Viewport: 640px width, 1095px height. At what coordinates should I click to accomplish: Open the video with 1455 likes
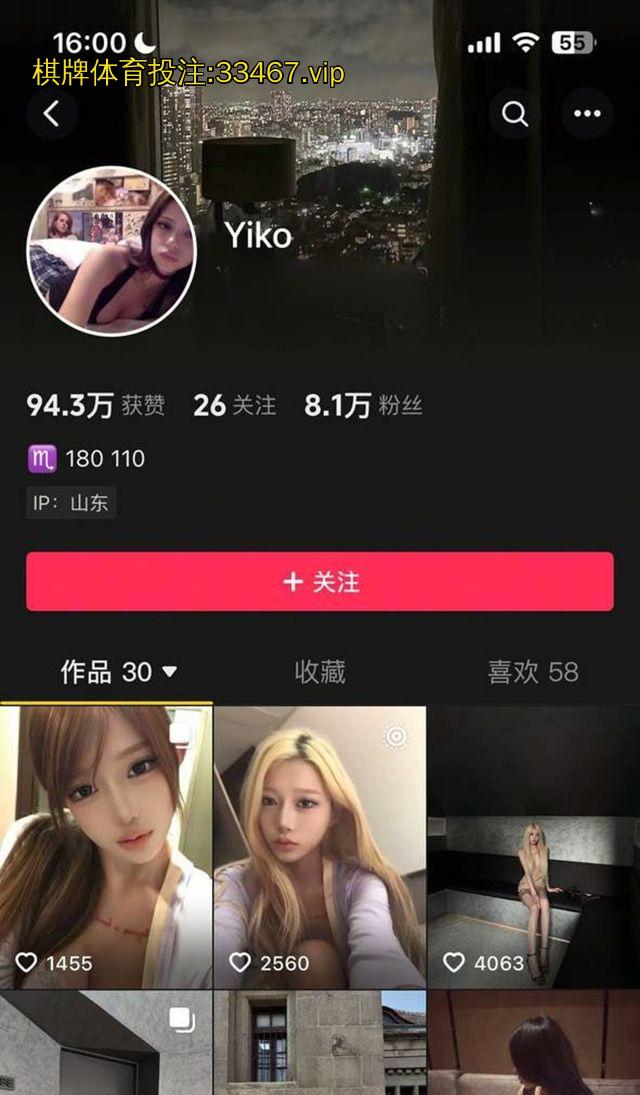(106, 847)
